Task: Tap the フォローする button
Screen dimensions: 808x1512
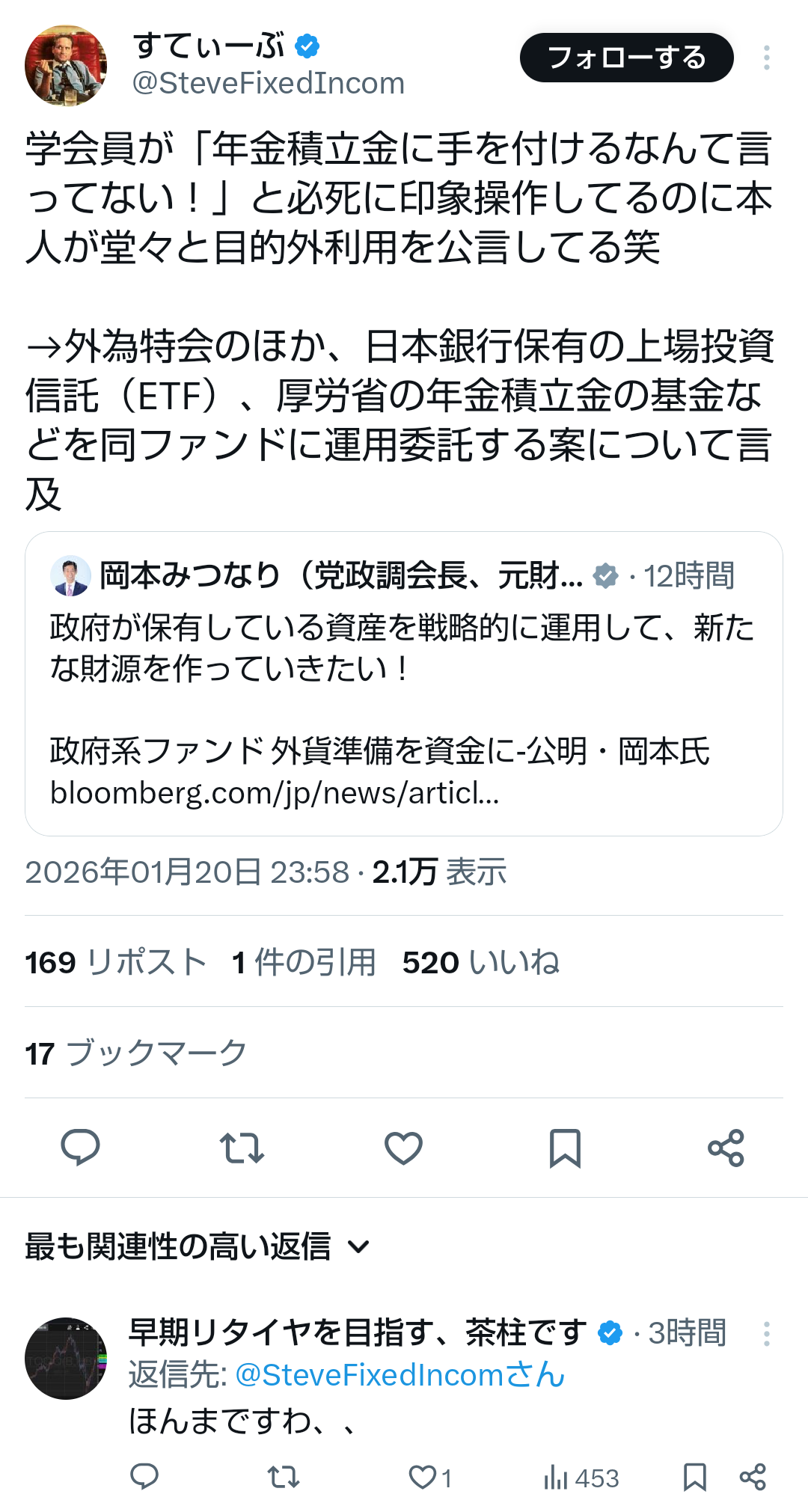Action: tap(626, 58)
